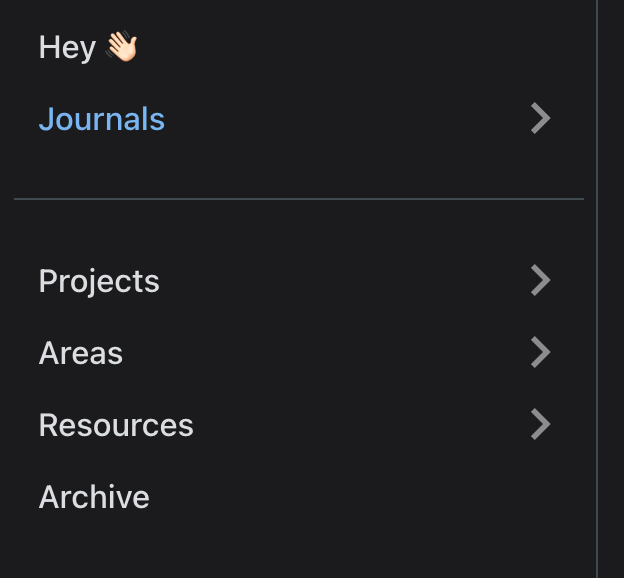This screenshot has height=578, width=624.
Task: Go to the Areas page
Action: (81, 353)
